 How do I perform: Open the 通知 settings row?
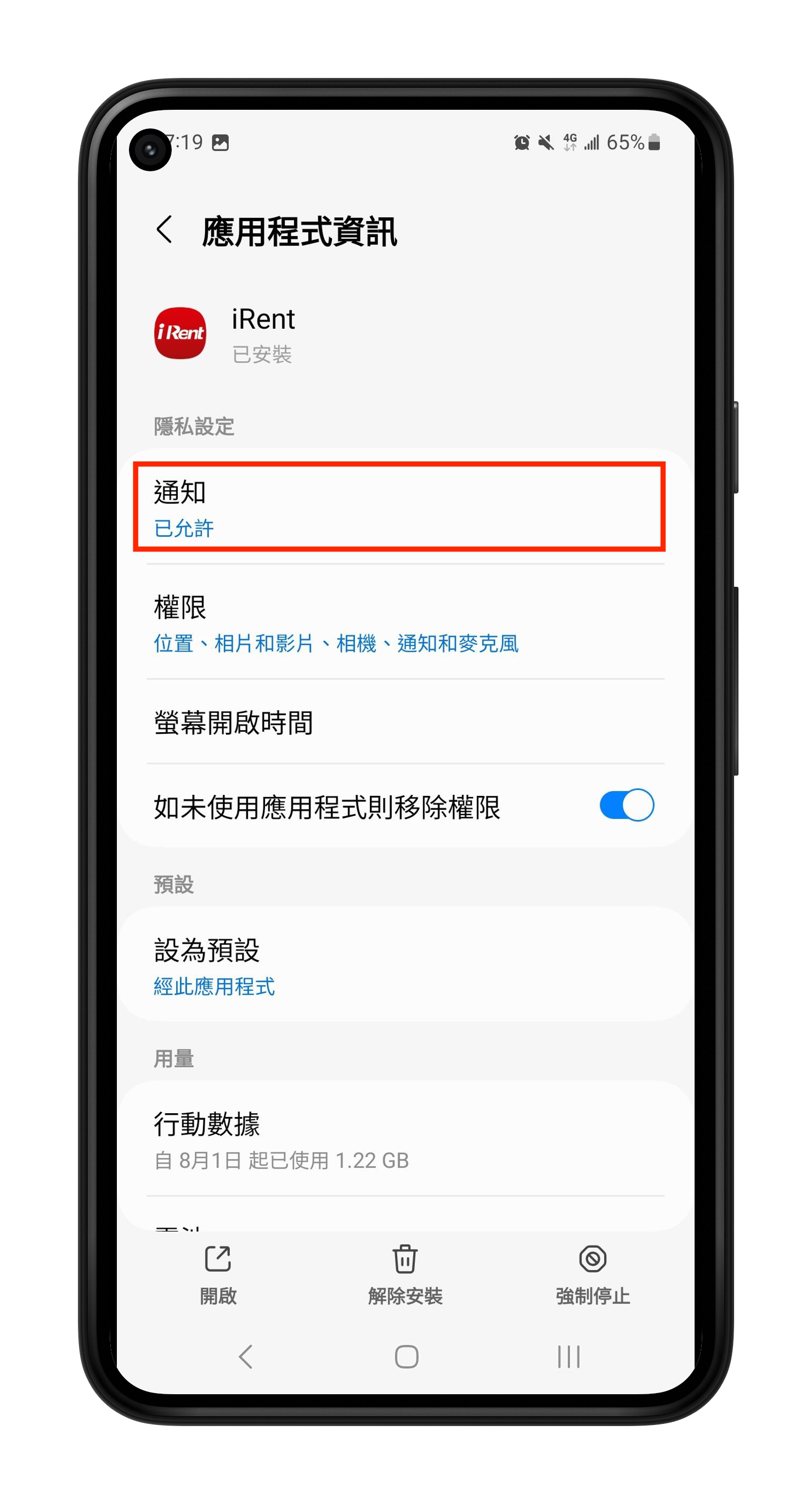click(x=399, y=507)
